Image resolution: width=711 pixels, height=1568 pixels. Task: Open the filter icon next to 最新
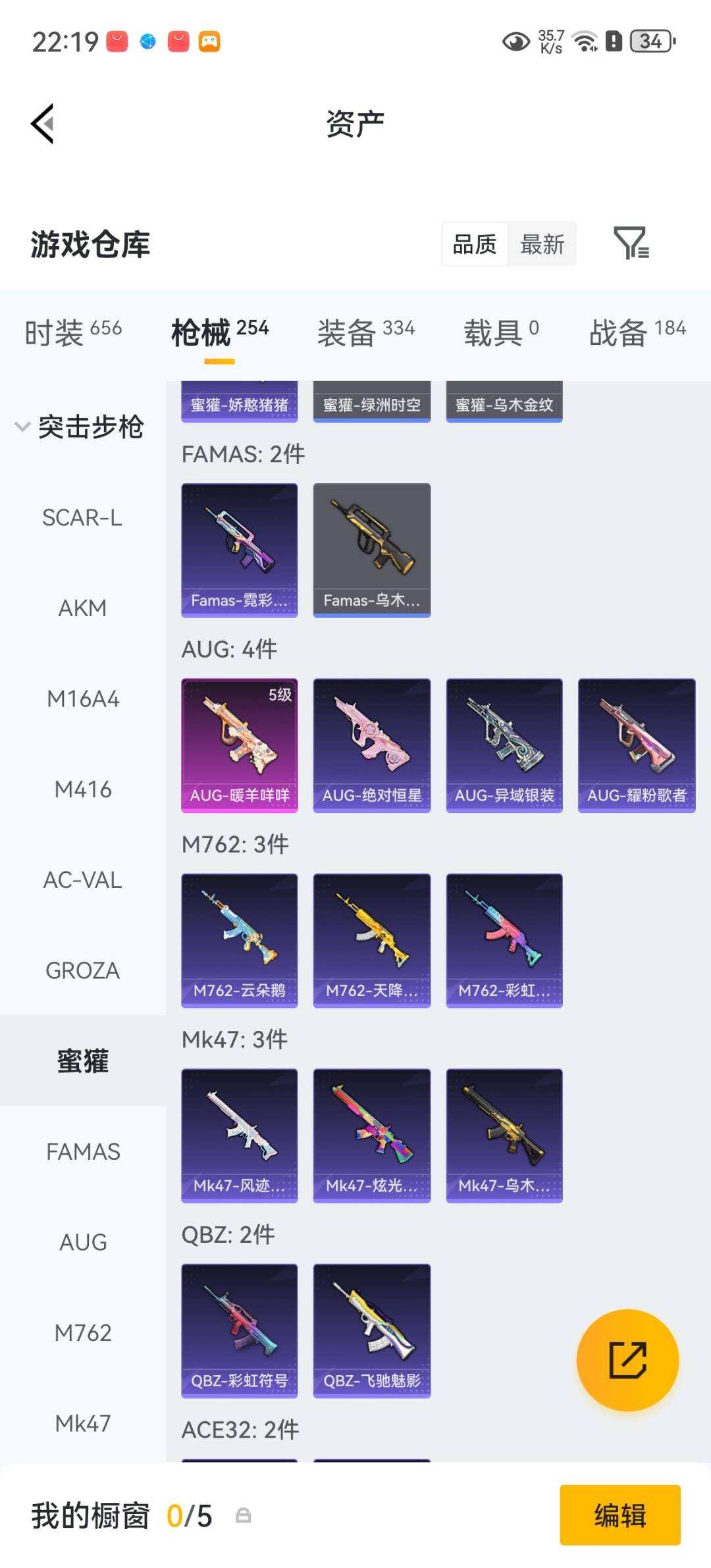click(631, 243)
